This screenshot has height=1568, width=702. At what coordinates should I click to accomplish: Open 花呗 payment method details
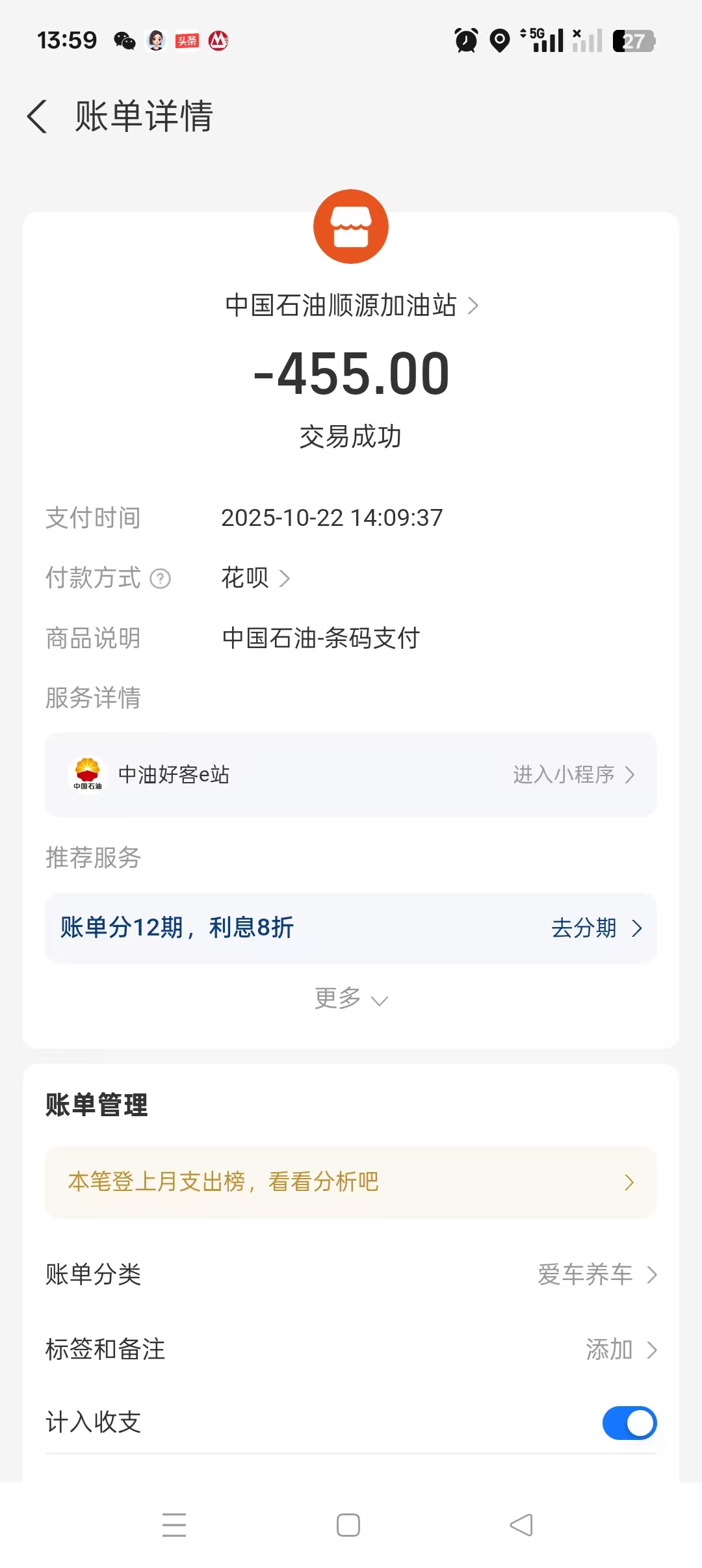[x=255, y=578]
